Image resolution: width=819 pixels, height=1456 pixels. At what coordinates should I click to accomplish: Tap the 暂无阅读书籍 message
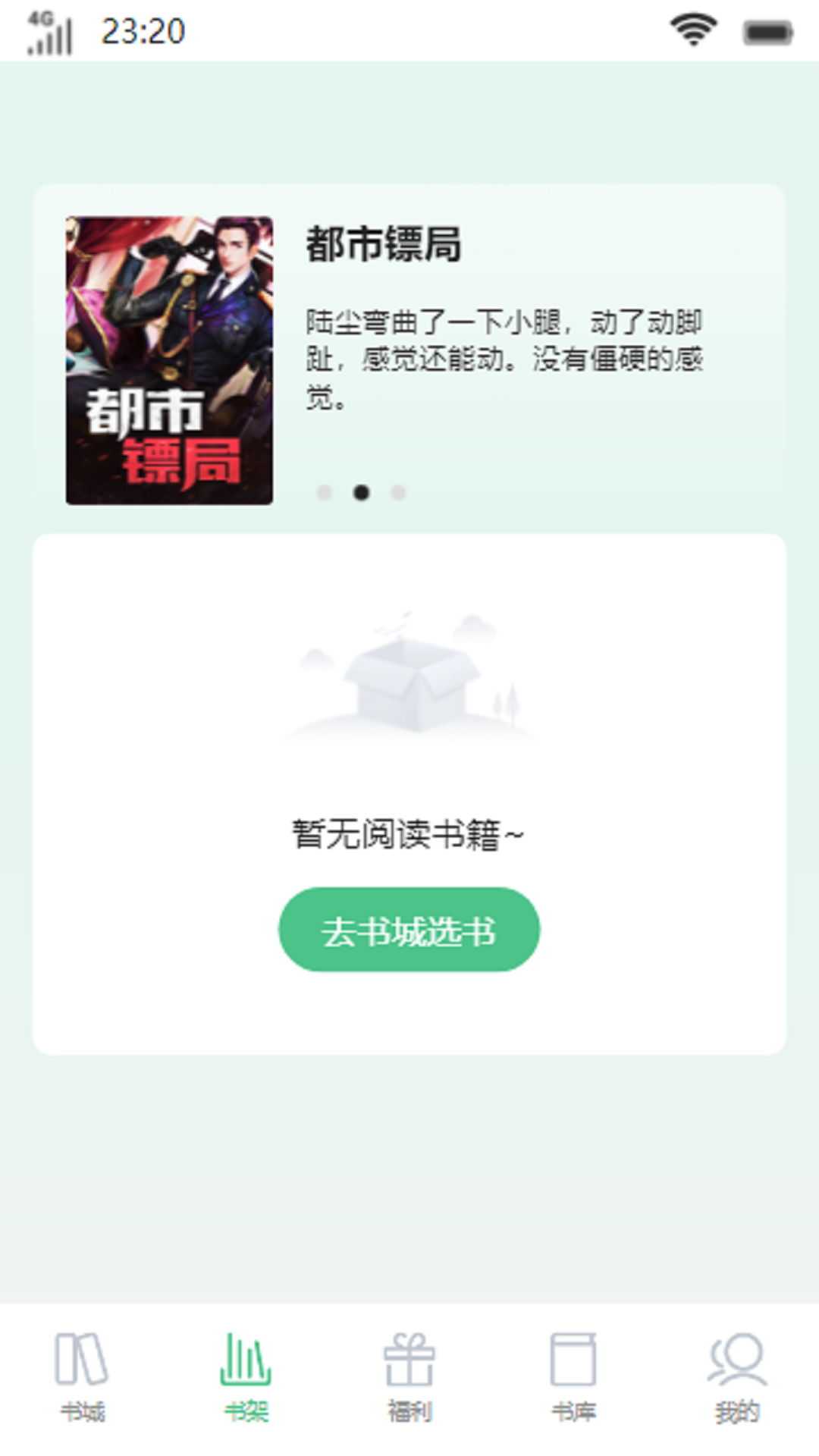pos(409,834)
